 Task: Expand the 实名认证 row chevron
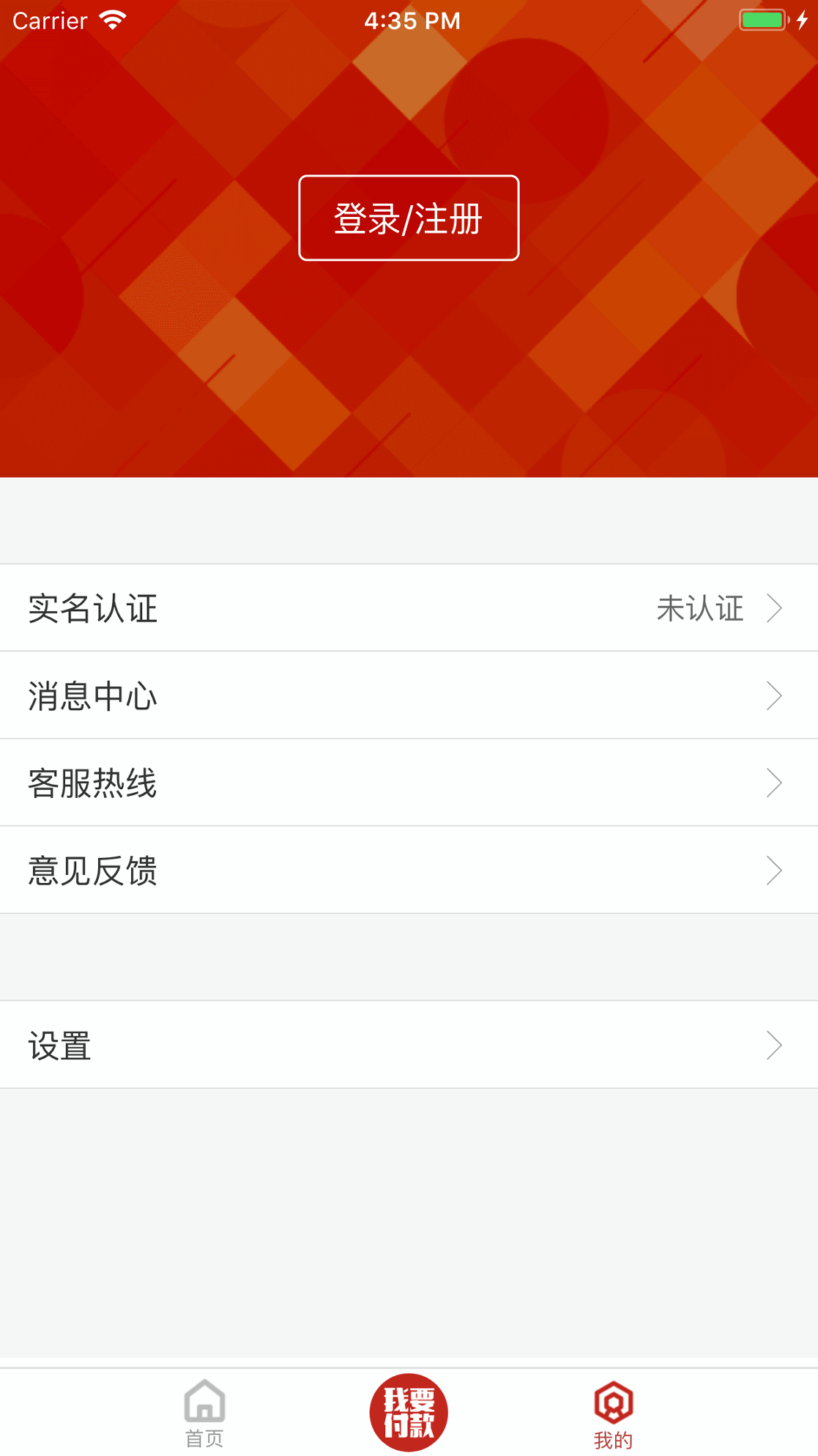(x=774, y=607)
